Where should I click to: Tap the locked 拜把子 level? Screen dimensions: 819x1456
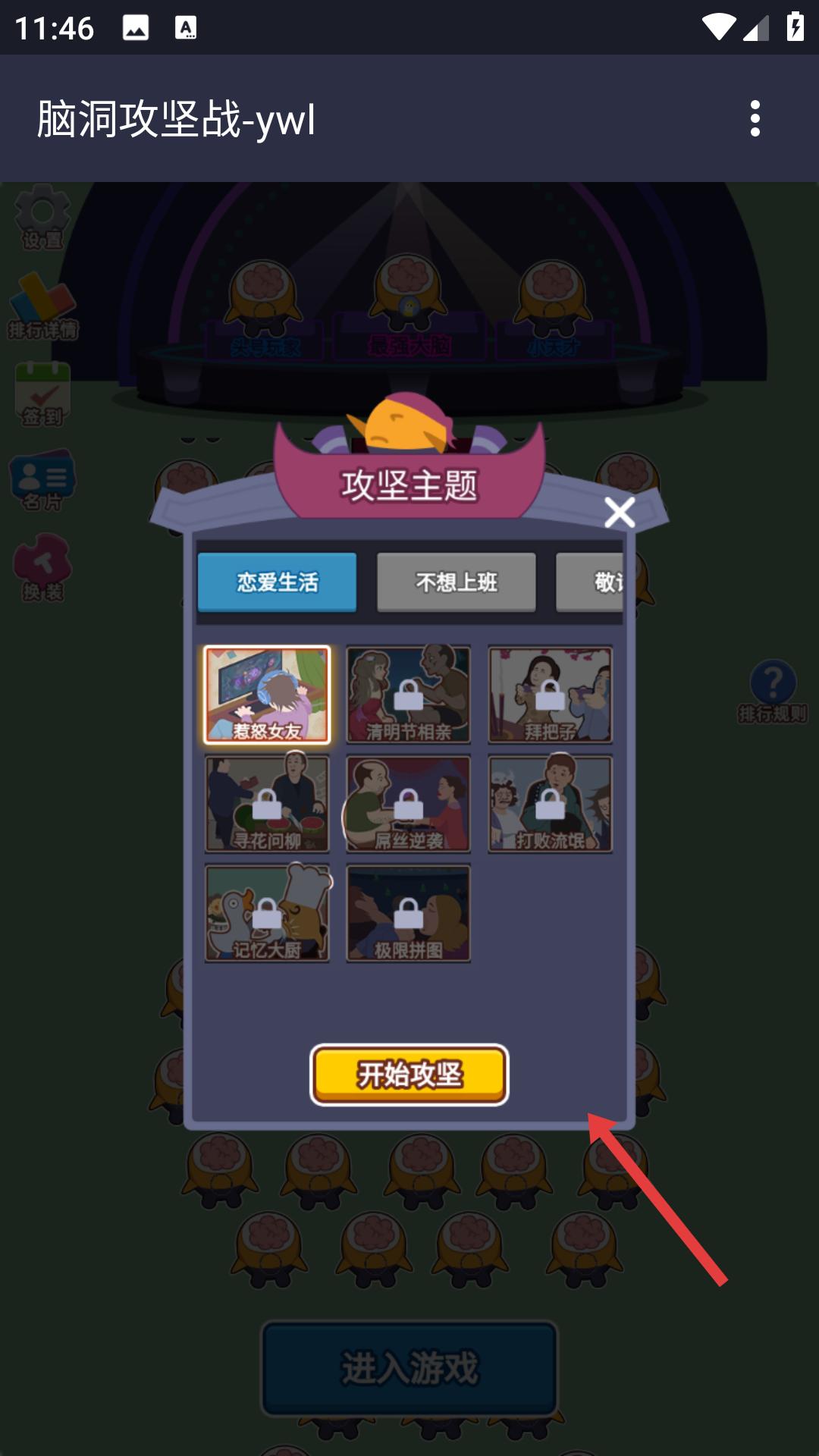[551, 694]
